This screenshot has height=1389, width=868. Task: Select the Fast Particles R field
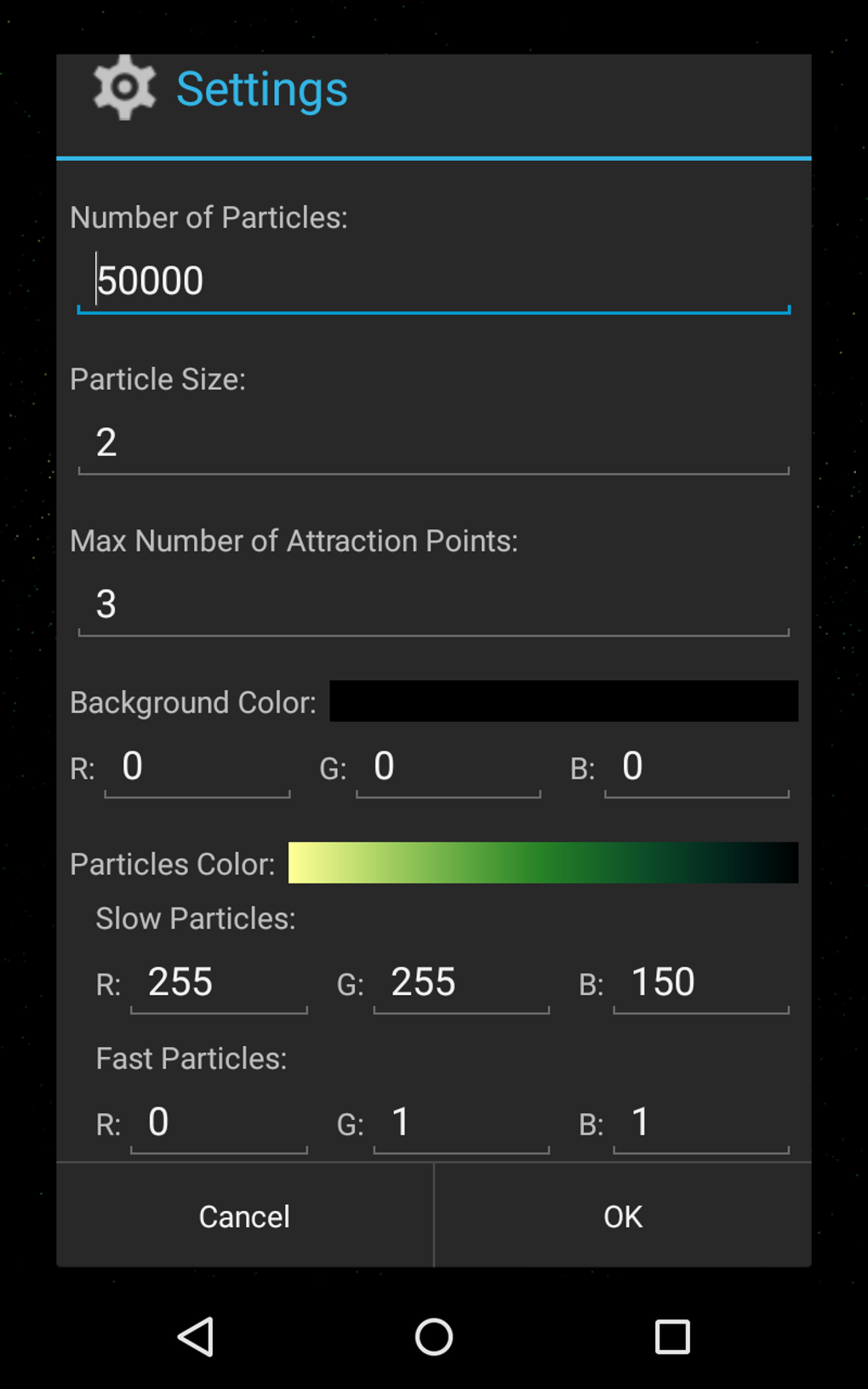[x=219, y=1122]
